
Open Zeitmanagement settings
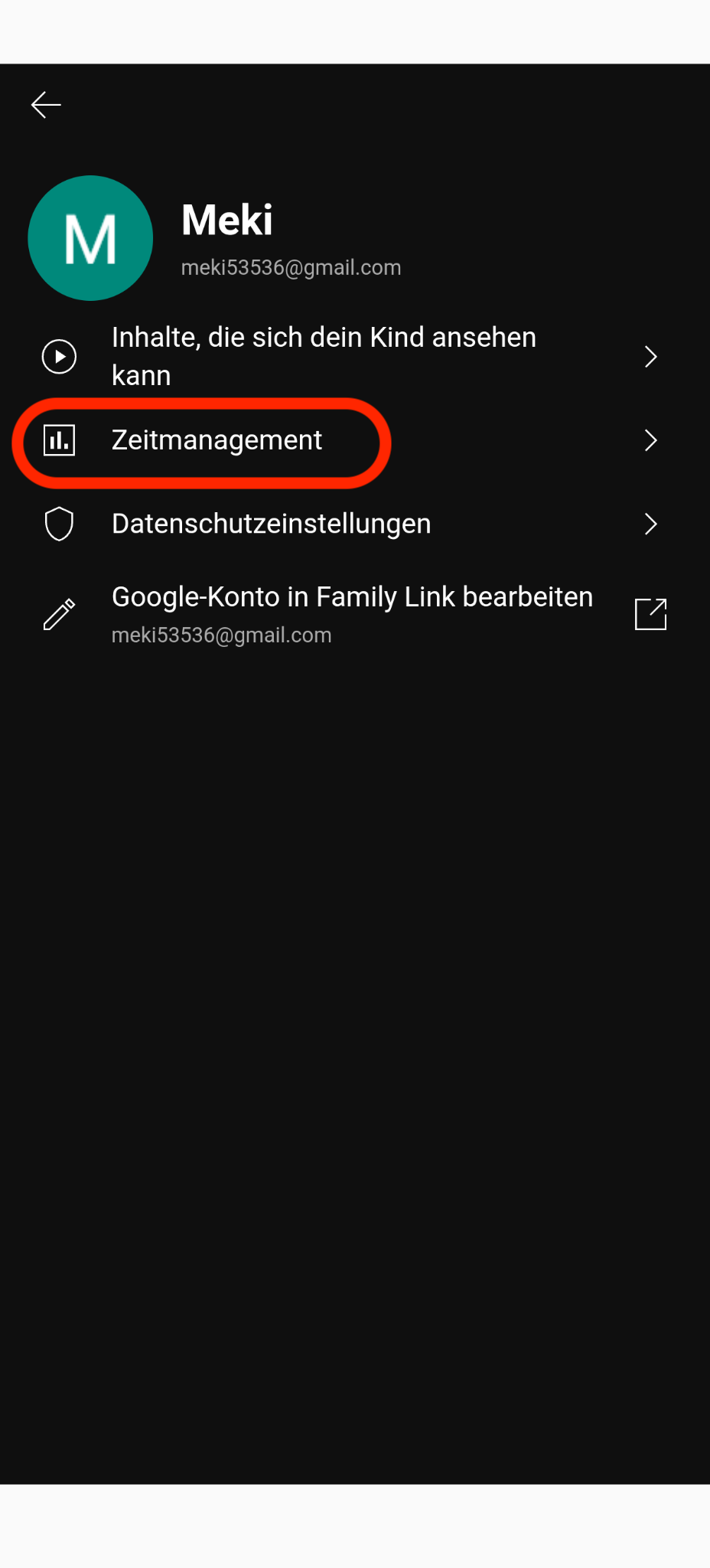pyautogui.click(x=217, y=440)
